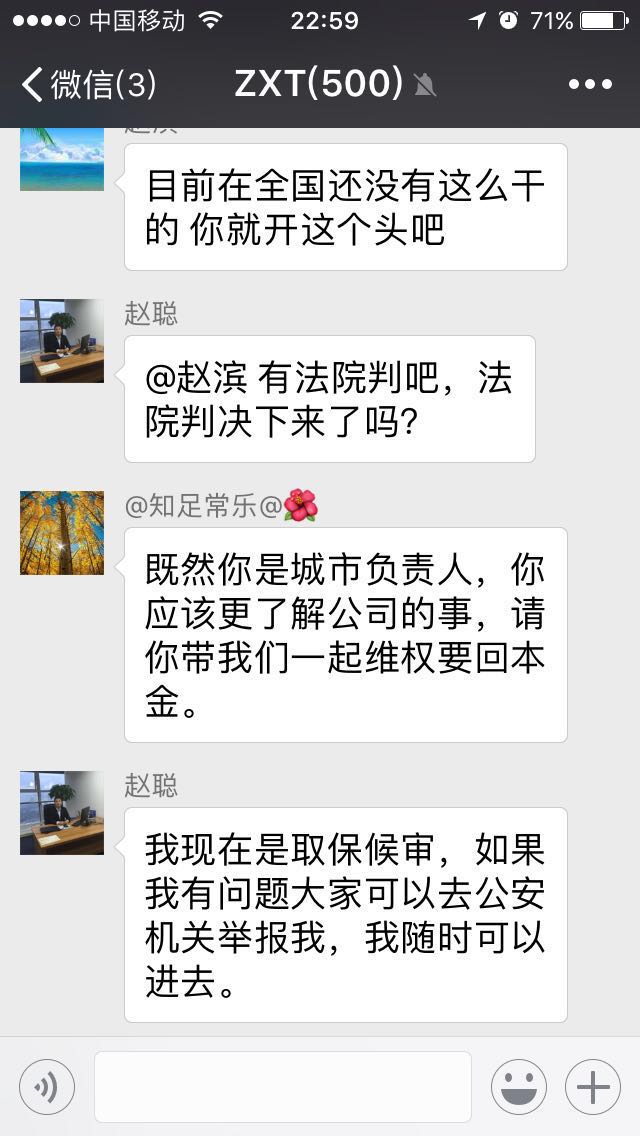640x1136 pixels.
Task: Go back to the 微信 chat list
Action: coord(88,84)
